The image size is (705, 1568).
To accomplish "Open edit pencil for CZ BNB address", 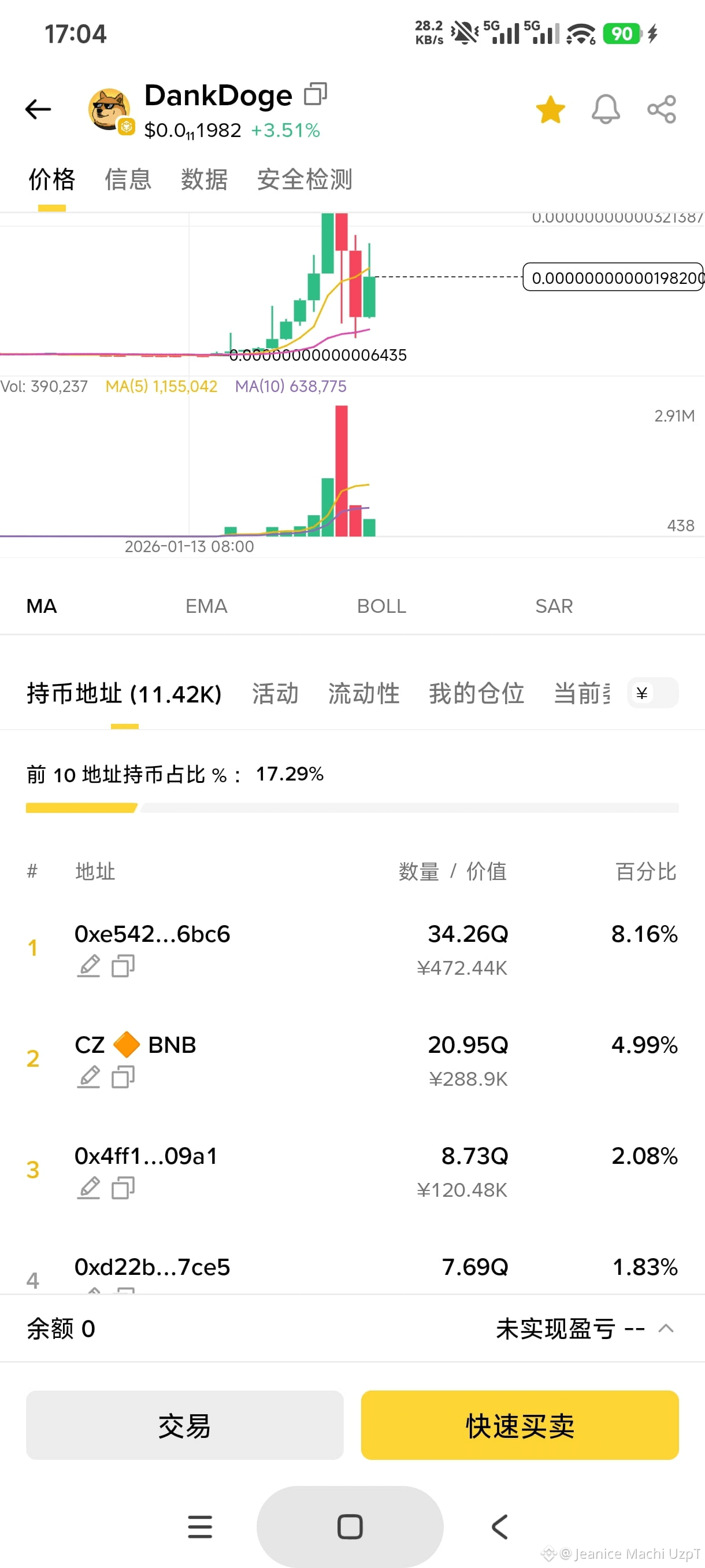I will pyautogui.click(x=90, y=1077).
